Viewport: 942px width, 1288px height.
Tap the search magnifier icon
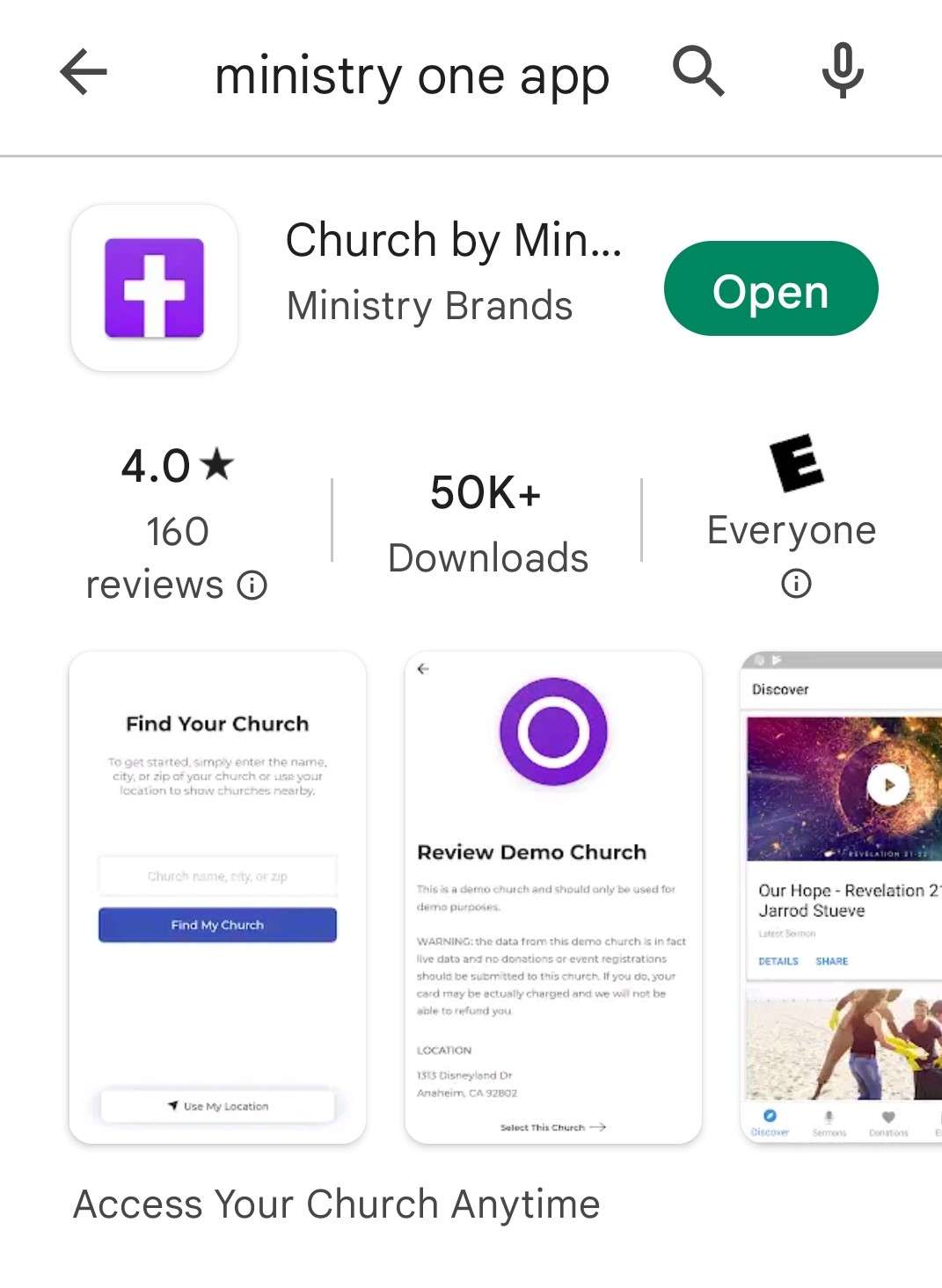(698, 72)
